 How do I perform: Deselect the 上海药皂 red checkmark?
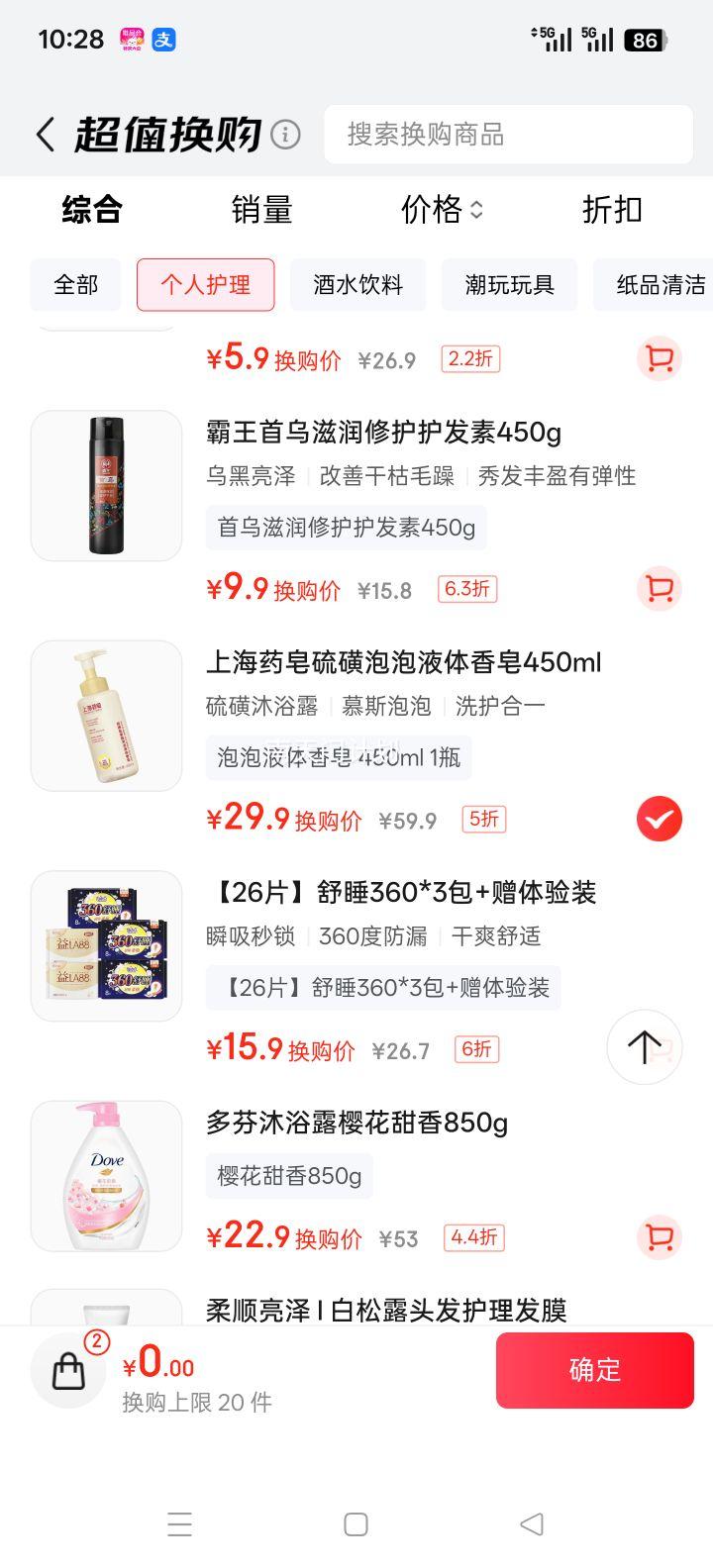pos(660,819)
